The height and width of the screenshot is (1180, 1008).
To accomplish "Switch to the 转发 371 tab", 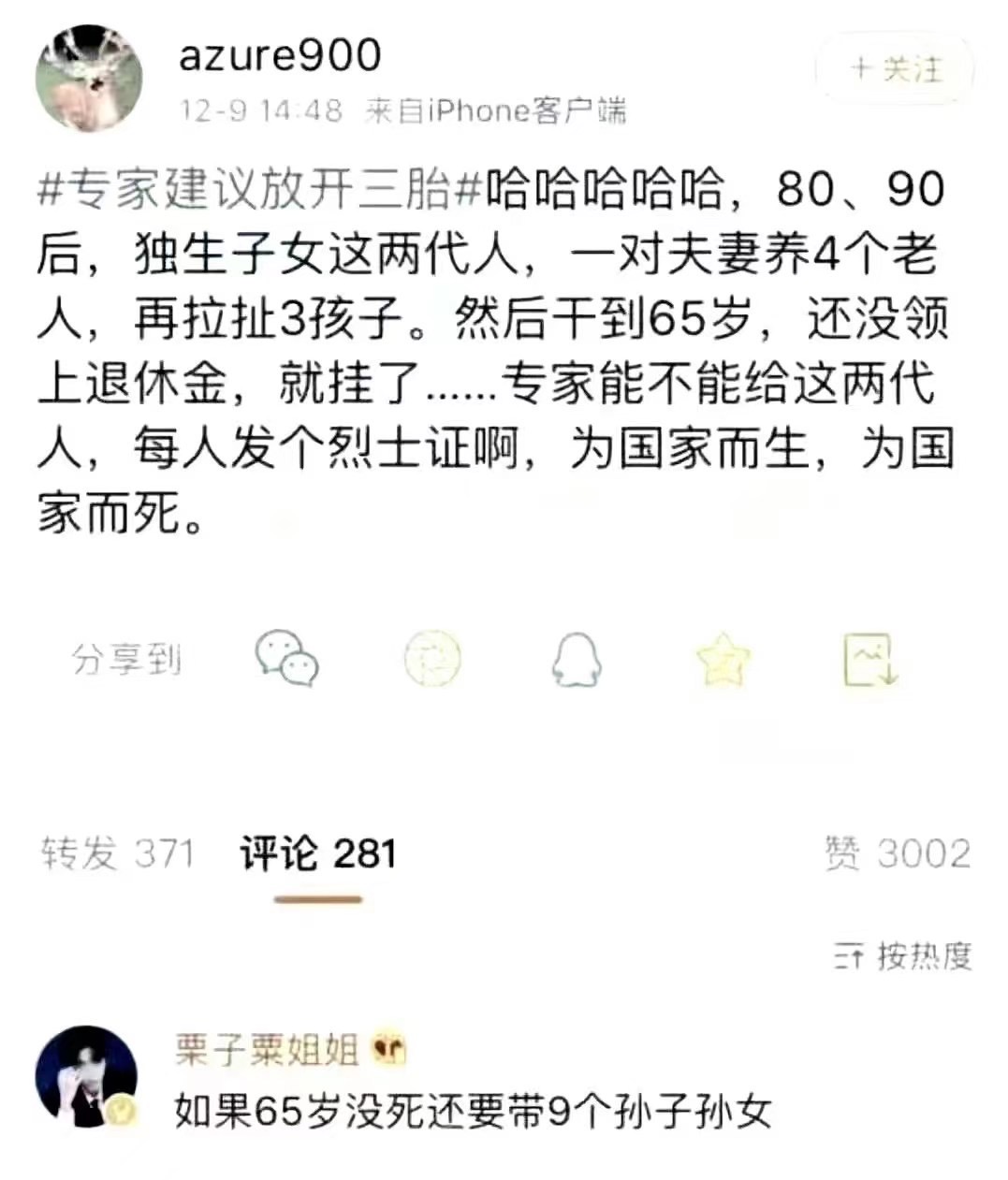I will tap(118, 853).
